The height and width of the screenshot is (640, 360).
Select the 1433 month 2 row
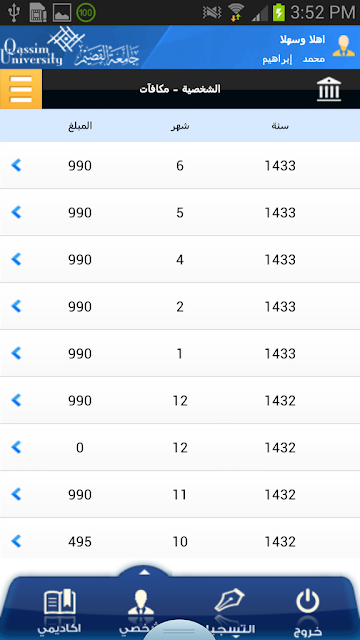coord(180,306)
